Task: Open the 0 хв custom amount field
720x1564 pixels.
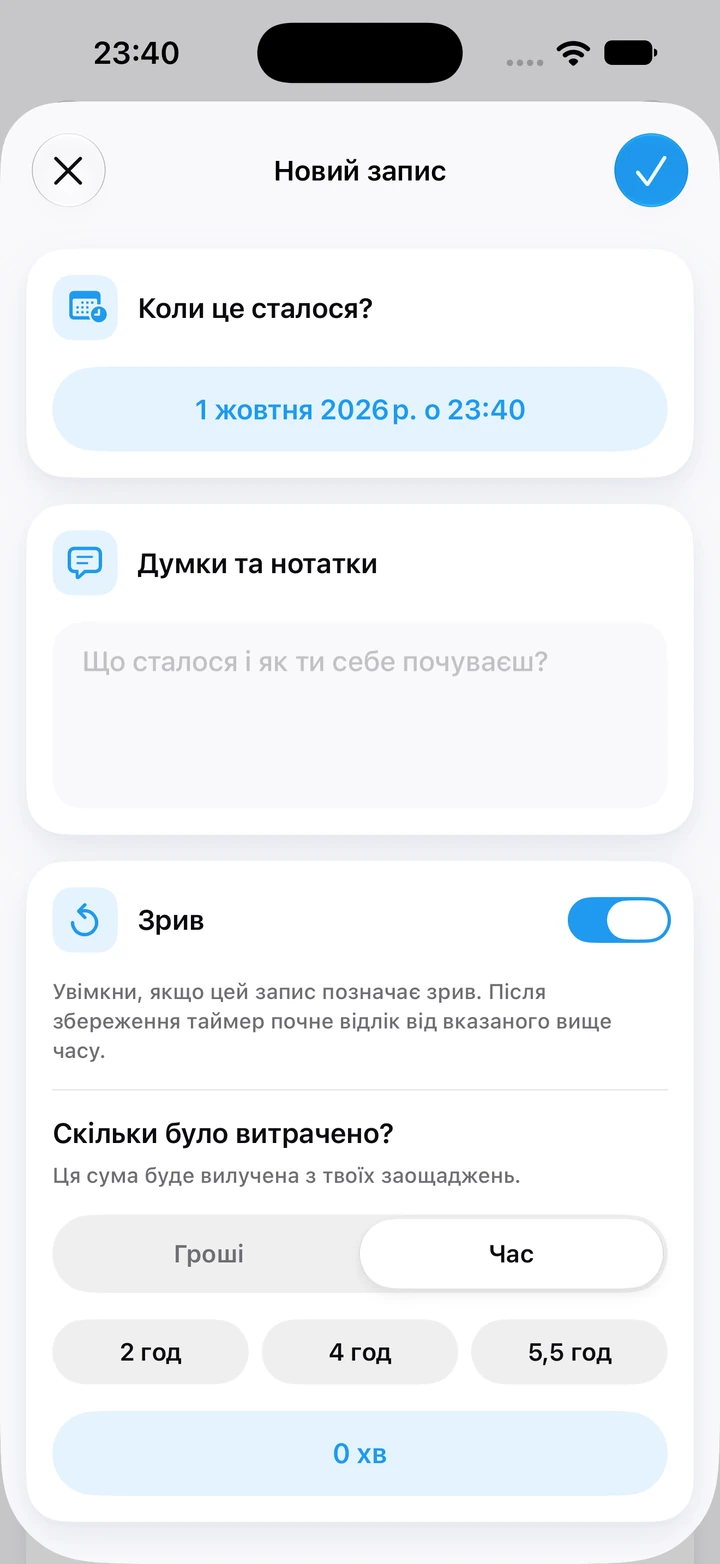Action: pyautogui.click(x=360, y=1453)
